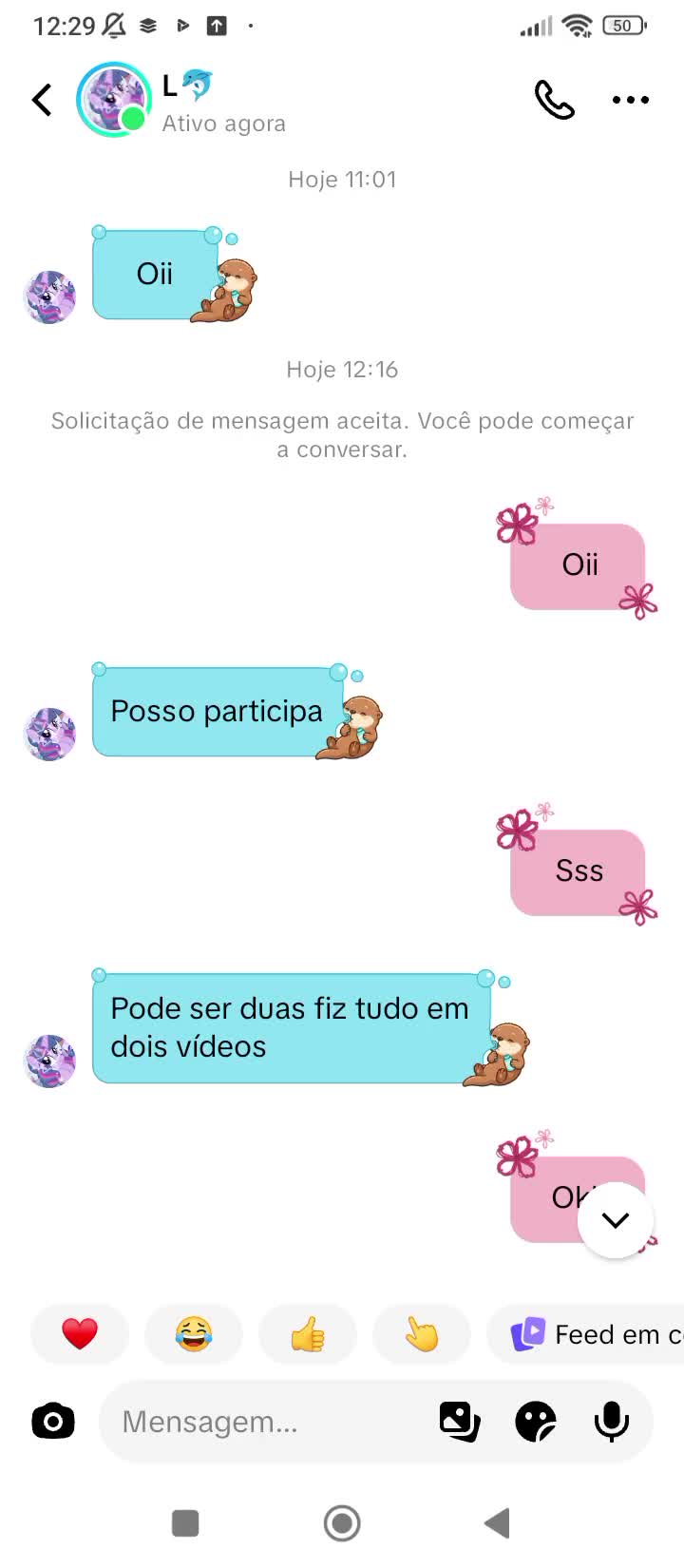Viewport: 684px width, 1568px height.
Task: Go back to the message list
Action: (42, 100)
